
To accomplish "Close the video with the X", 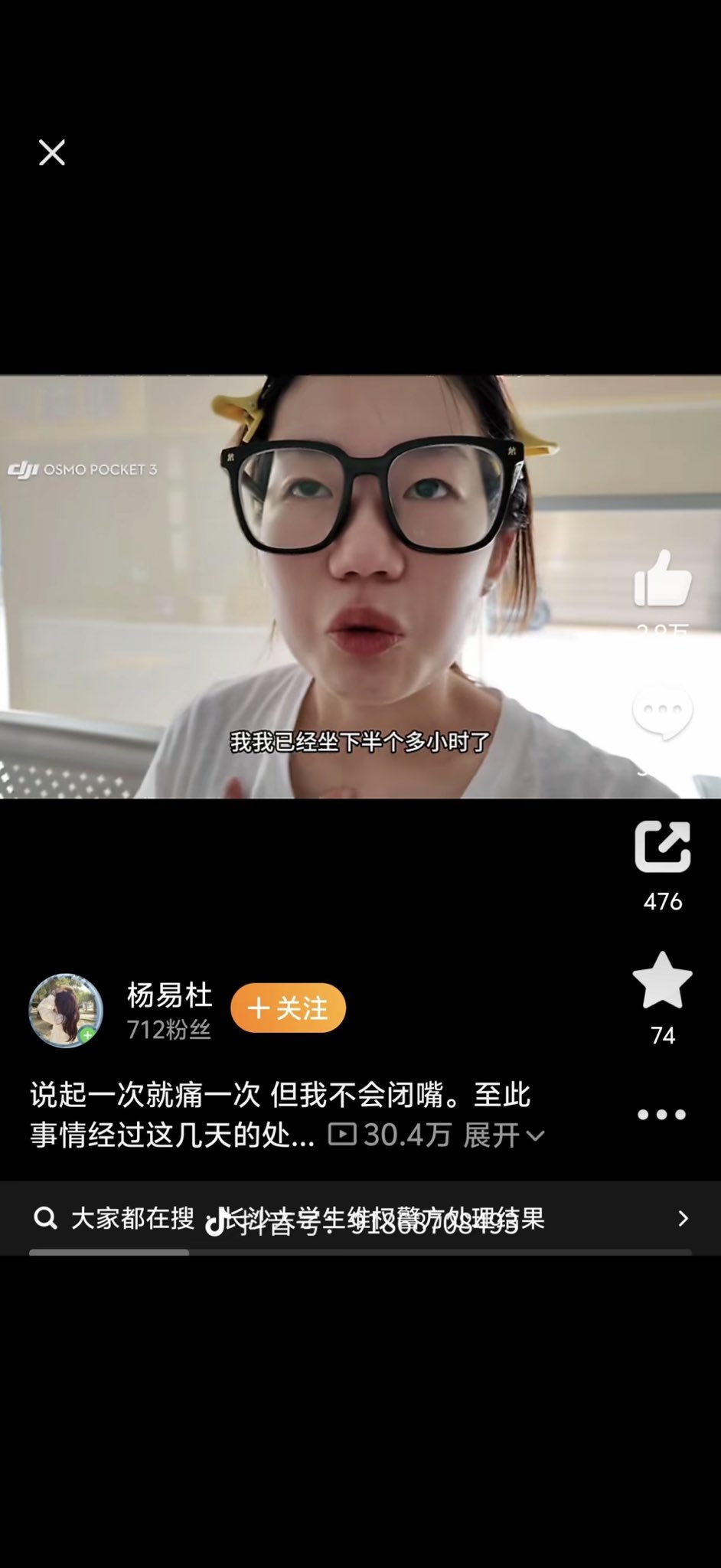I will [52, 152].
